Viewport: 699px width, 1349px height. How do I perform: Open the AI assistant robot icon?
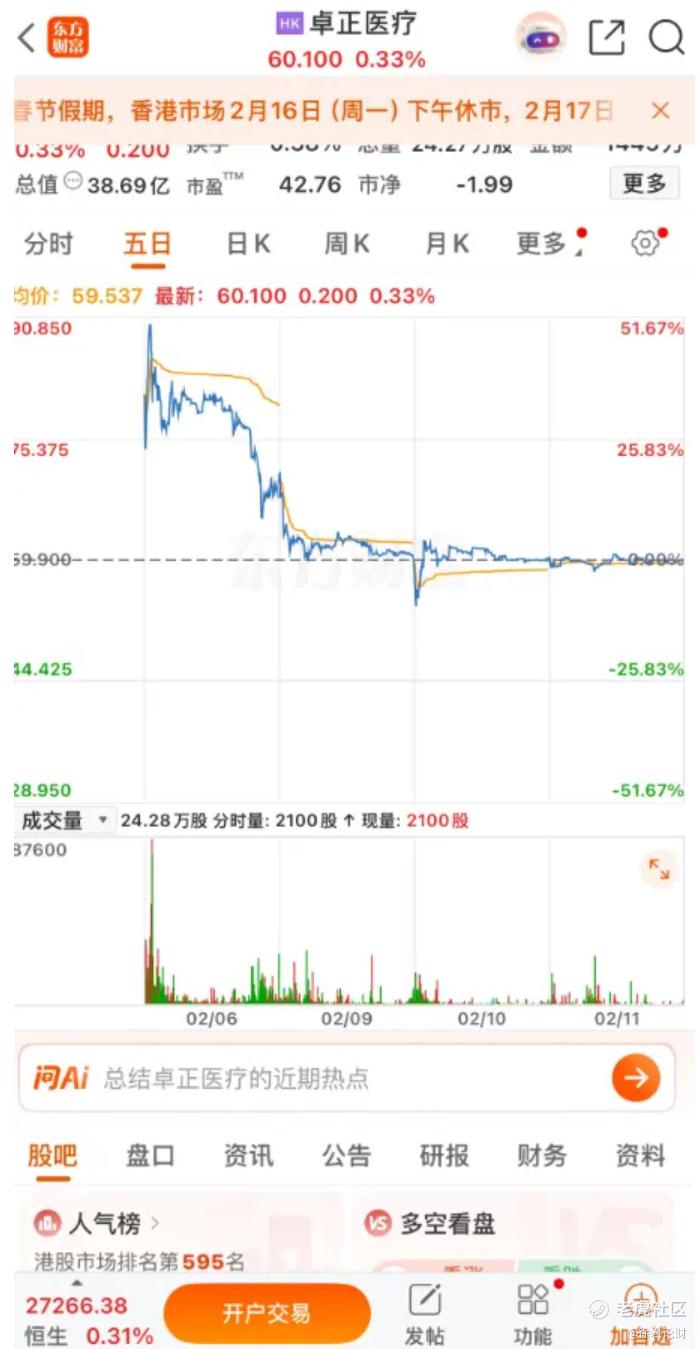(541, 38)
